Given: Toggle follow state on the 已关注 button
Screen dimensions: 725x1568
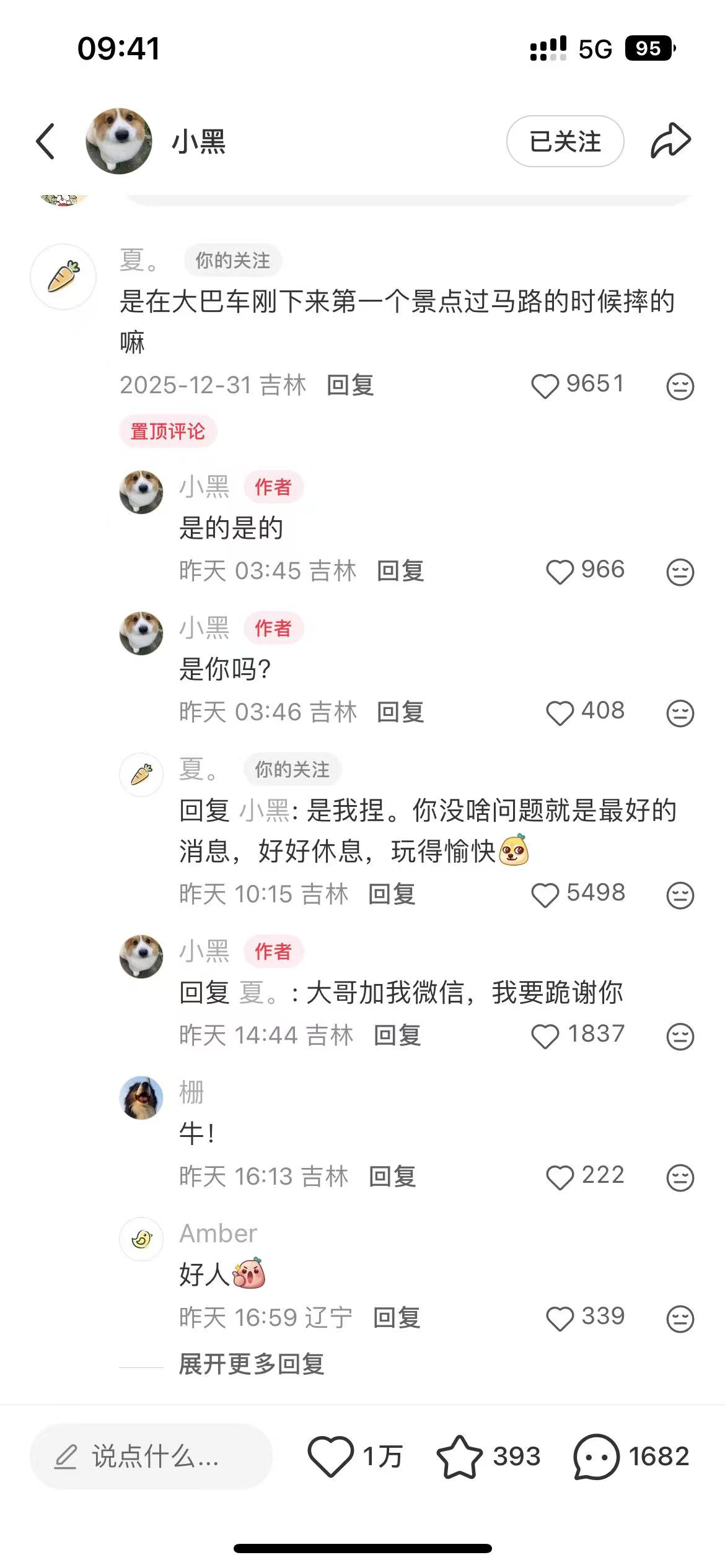Looking at the screenshot, I should (x=565, y=141).
